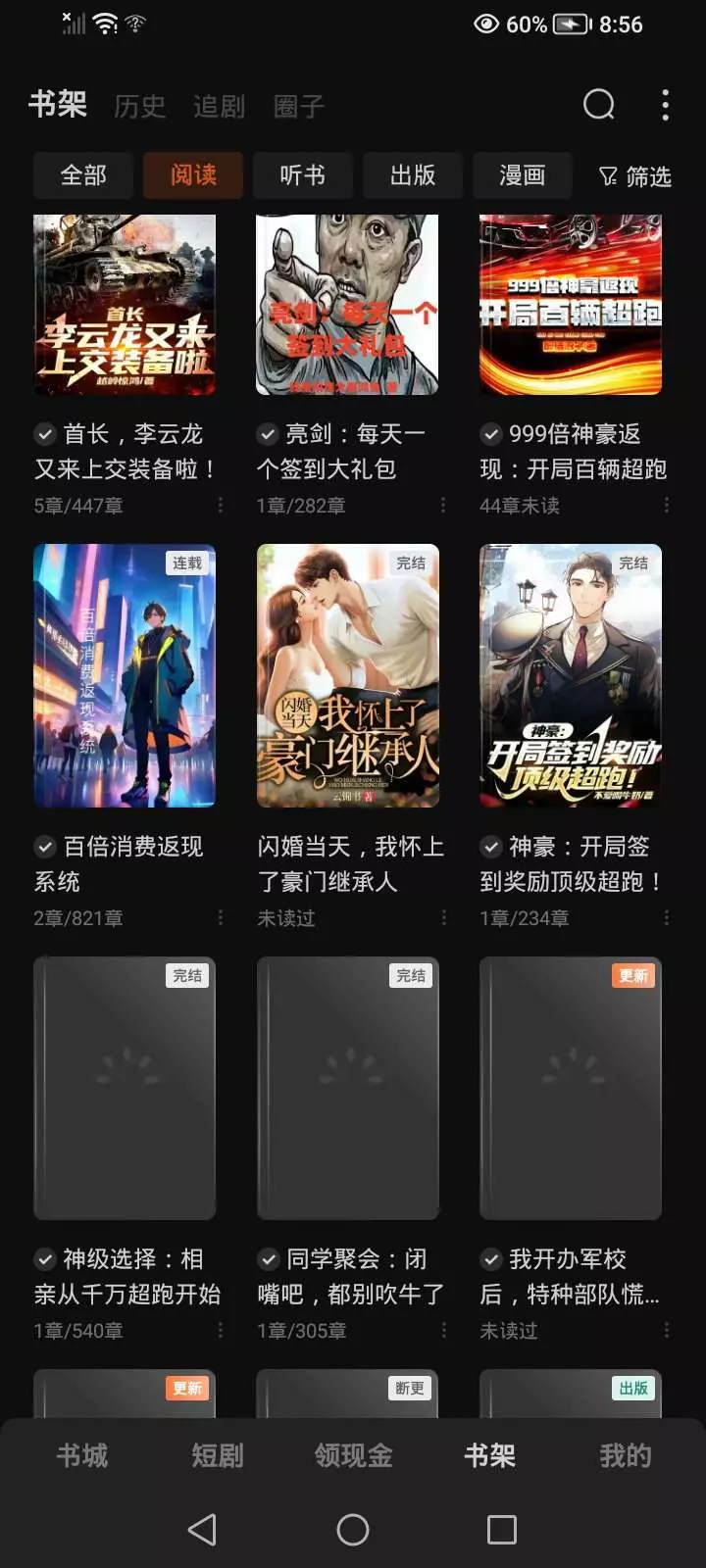Image resolution: width=706 pixels, height=1568 pixels.
Task: Open the book 神豪:开局签到奖励顶级超跑
Action: (x=570, y=676)
